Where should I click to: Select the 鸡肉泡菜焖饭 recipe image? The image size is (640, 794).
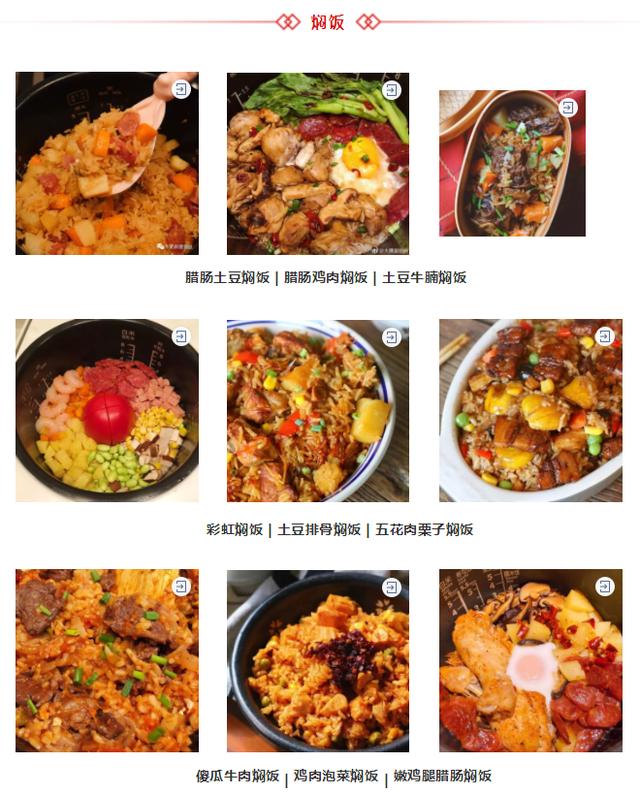pyautogui.click(x=317, y=660)
